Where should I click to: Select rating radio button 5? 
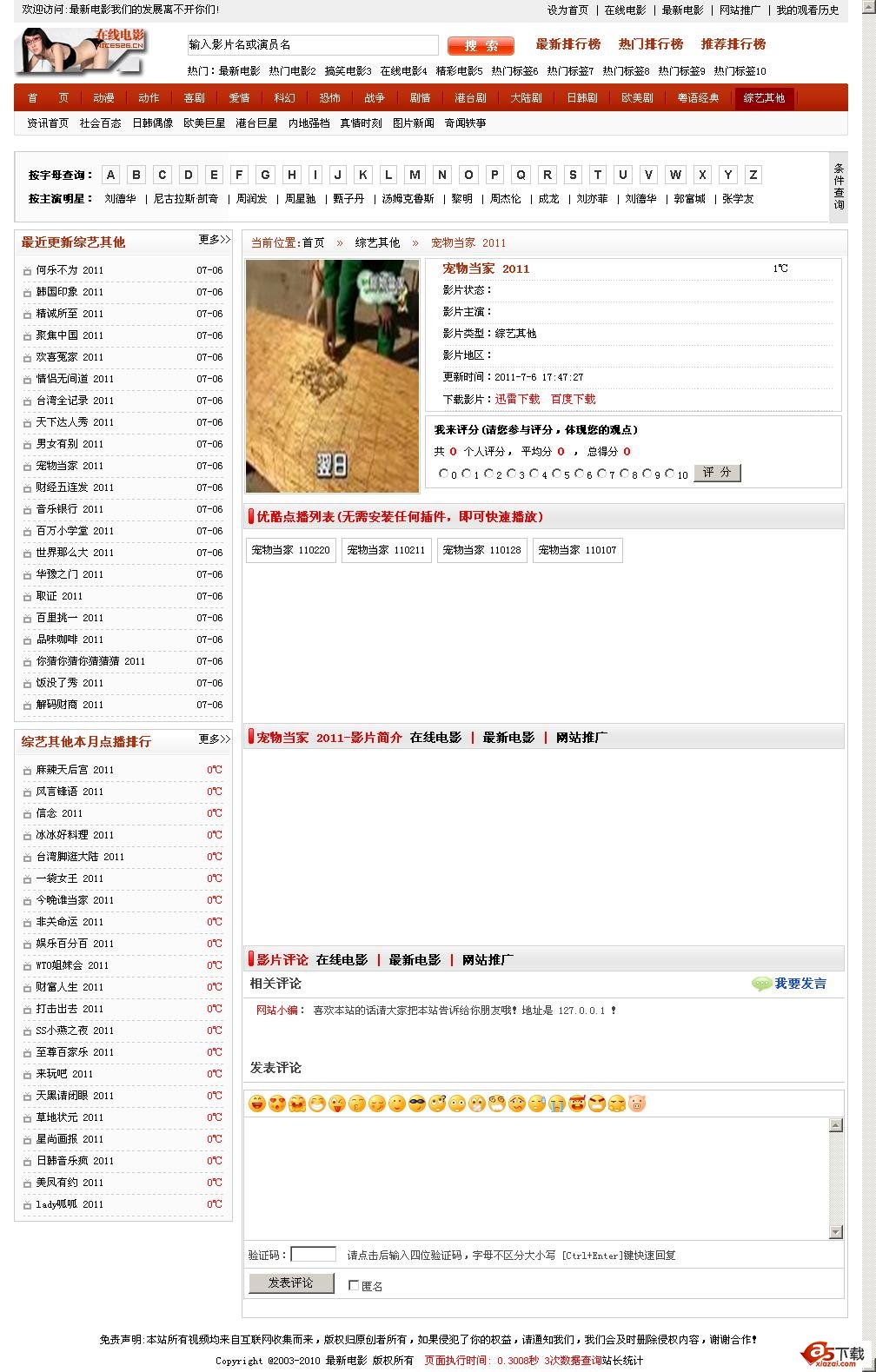556,474
